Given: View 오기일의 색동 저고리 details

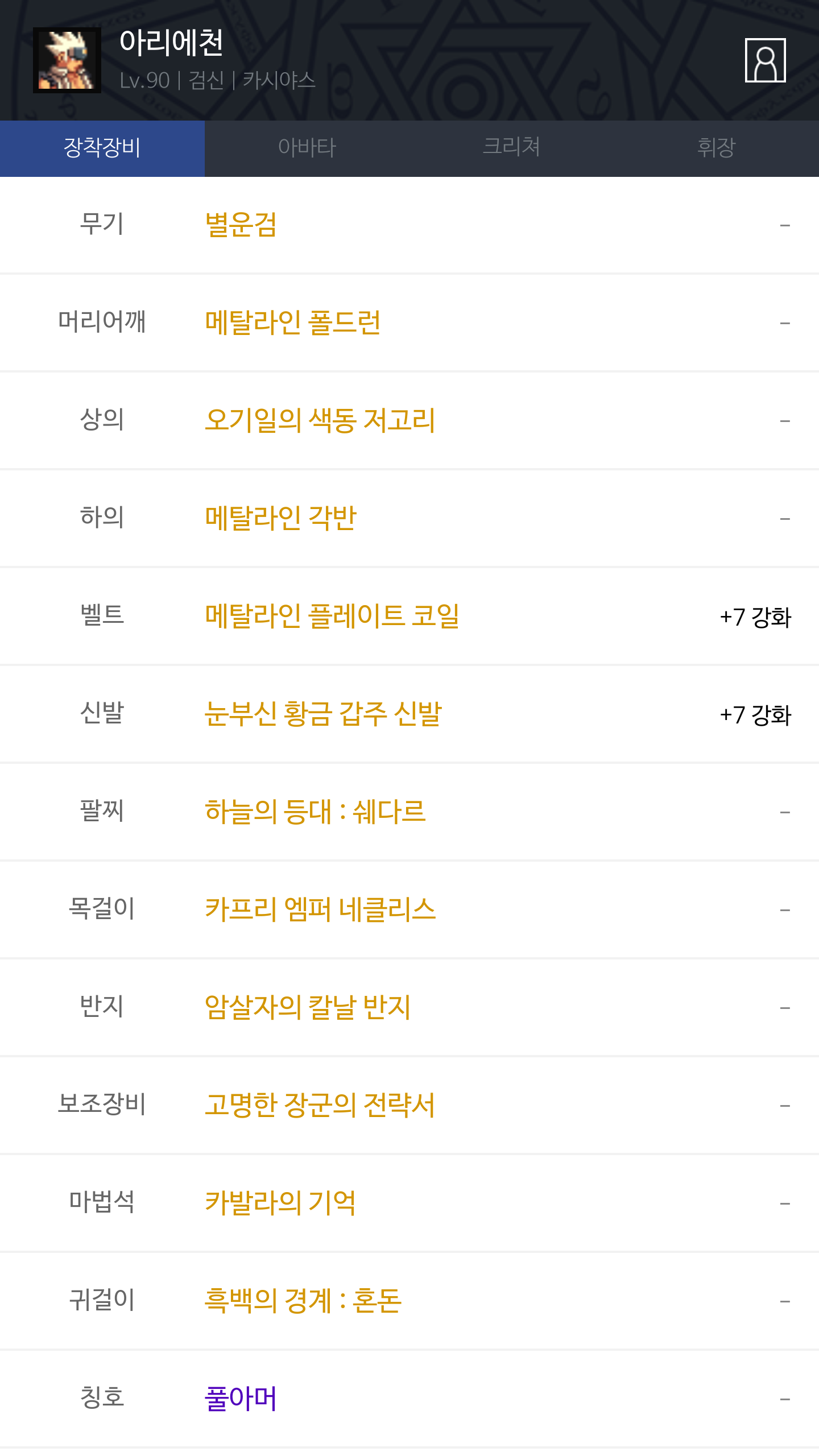Looking at the screenshot, I should click(320, 420).
